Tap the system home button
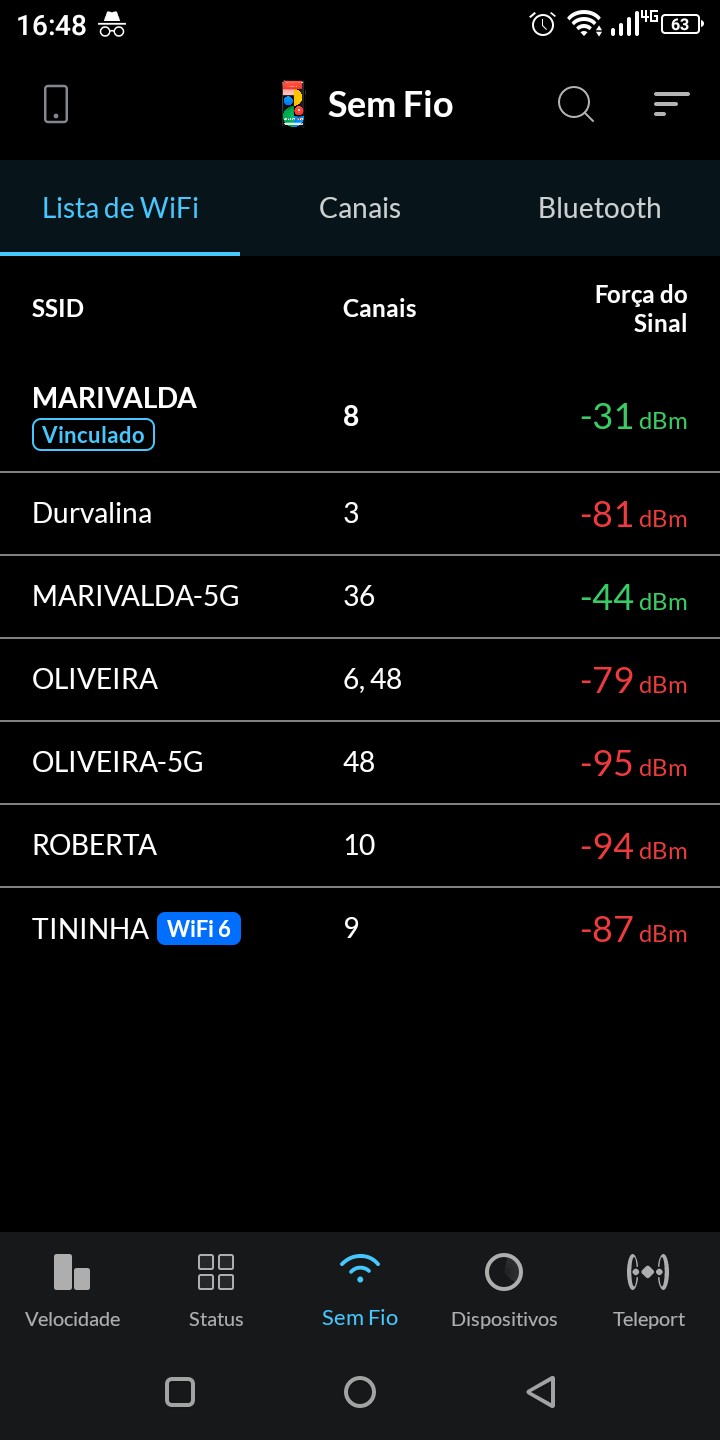Image resolution: width=720 pixels, height=1440 pixels. 360,1392
